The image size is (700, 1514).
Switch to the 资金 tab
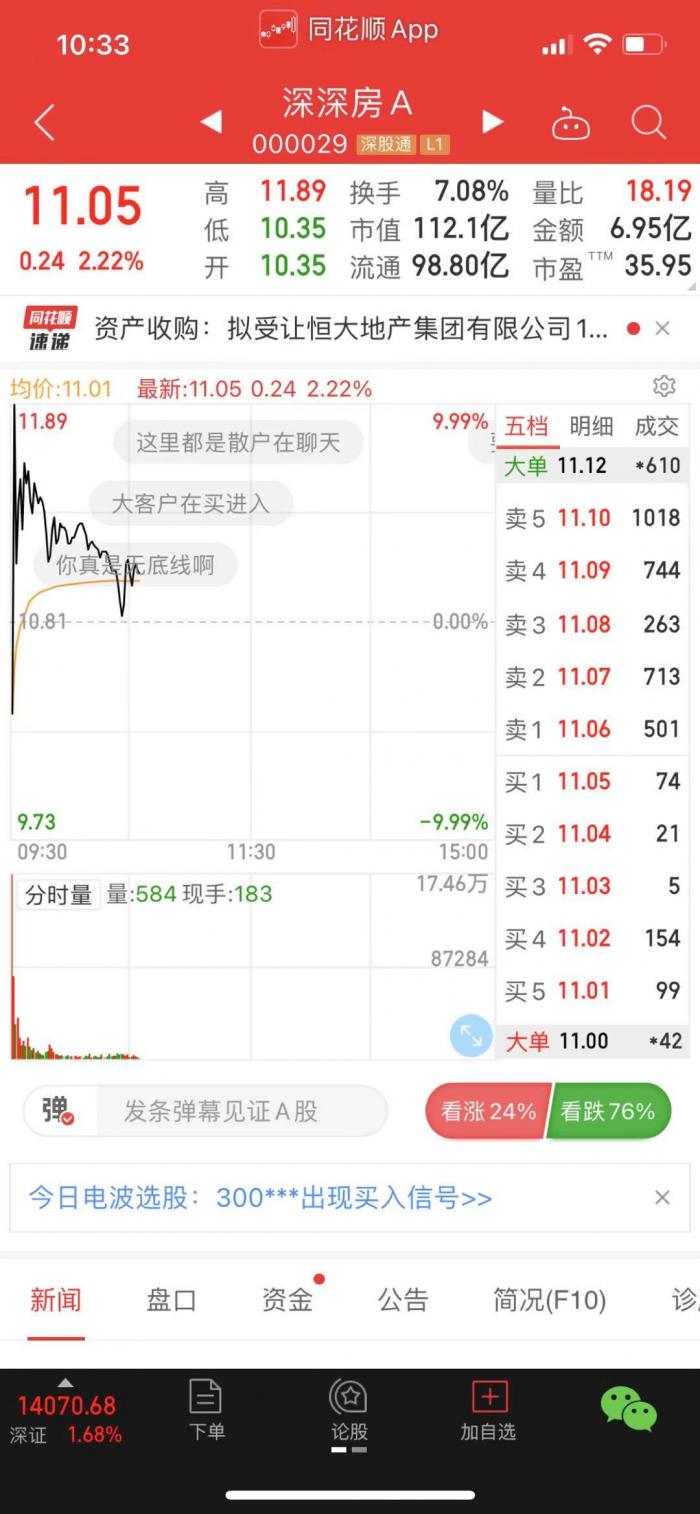[288, 1299]
